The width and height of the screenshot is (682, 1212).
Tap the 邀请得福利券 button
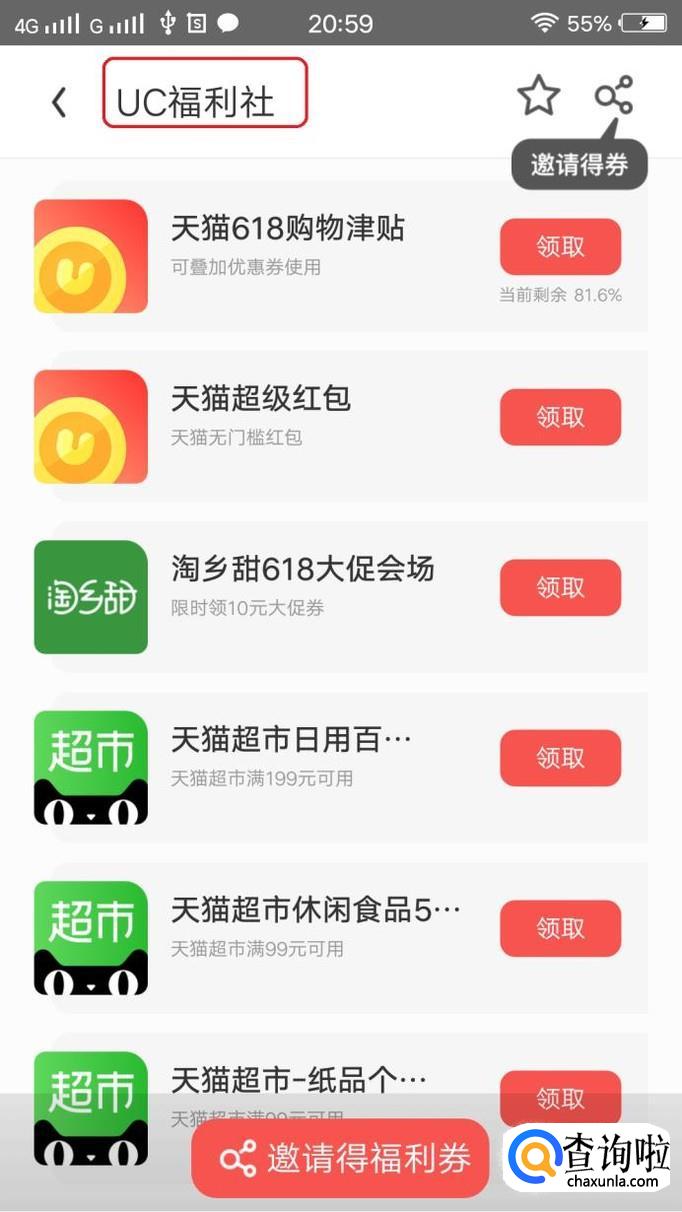pyautogui.click(x=342, y=1159)
